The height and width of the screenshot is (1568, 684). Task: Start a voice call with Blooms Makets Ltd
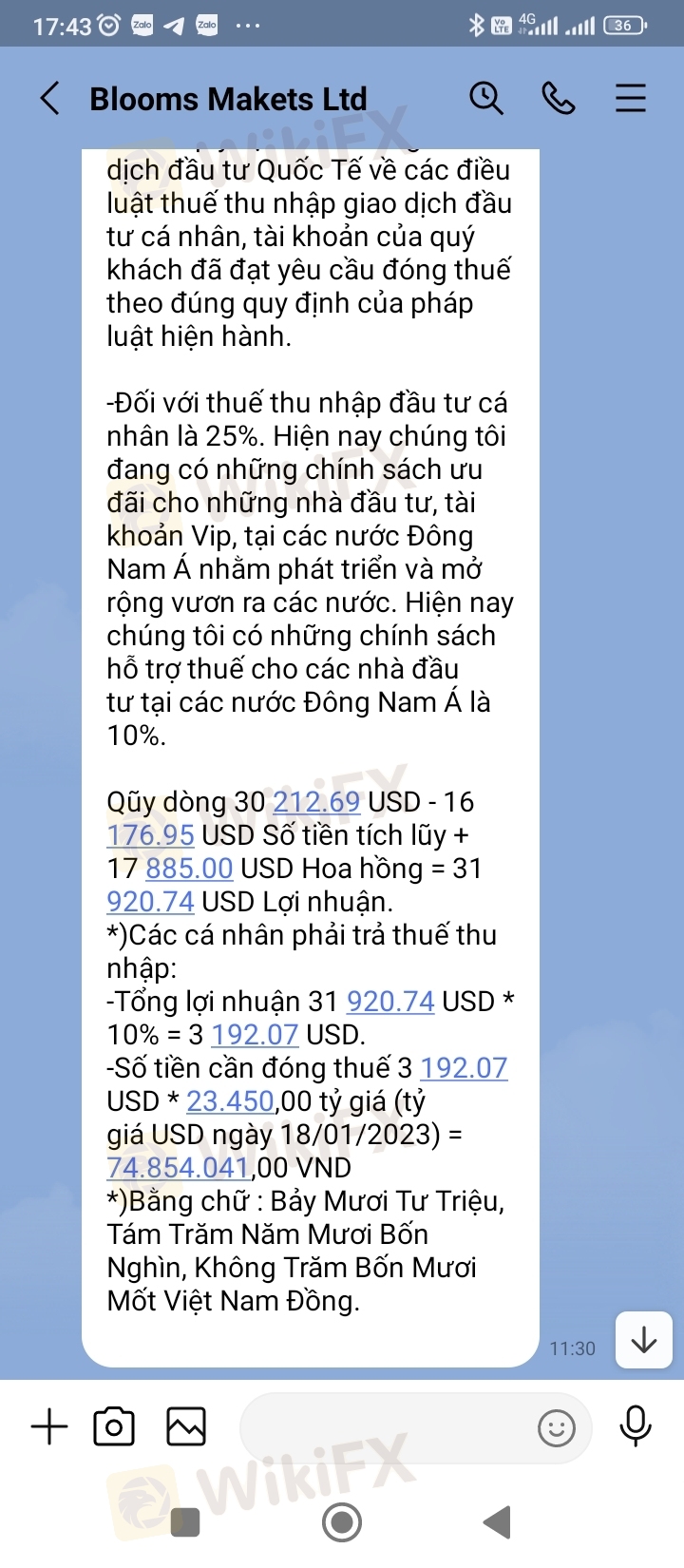(x=559, y=98)
